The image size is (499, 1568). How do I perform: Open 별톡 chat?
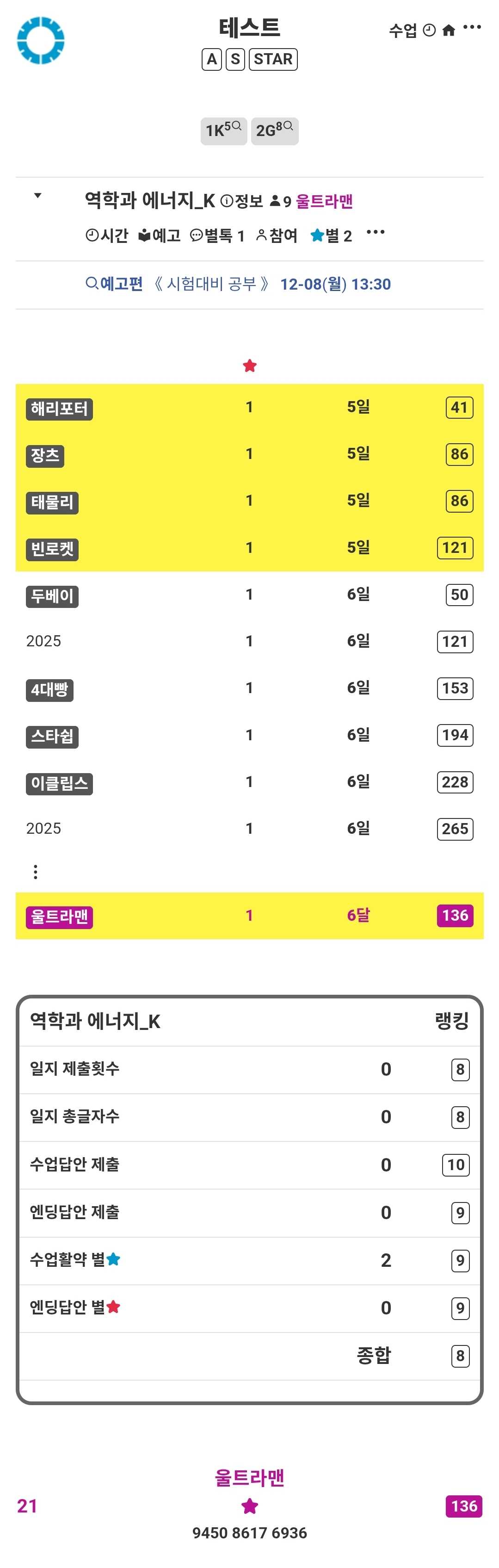(x=217, y=236)
